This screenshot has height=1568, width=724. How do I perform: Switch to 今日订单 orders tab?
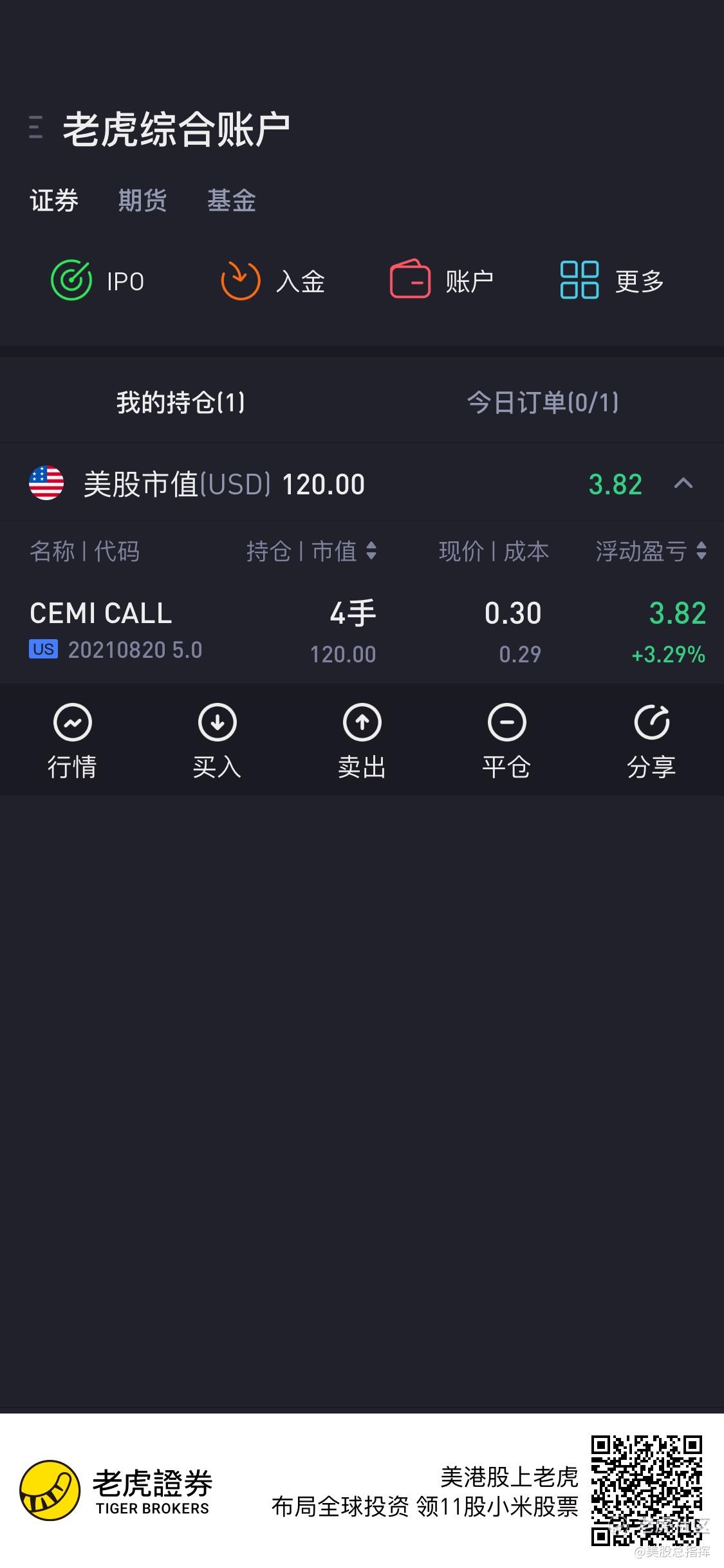pyautogui.click(x=543, y=402)
